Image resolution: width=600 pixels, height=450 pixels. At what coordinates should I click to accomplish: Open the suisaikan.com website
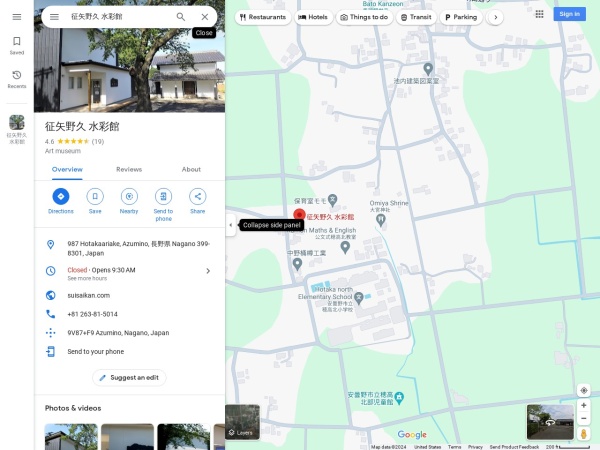coord(89,296)
